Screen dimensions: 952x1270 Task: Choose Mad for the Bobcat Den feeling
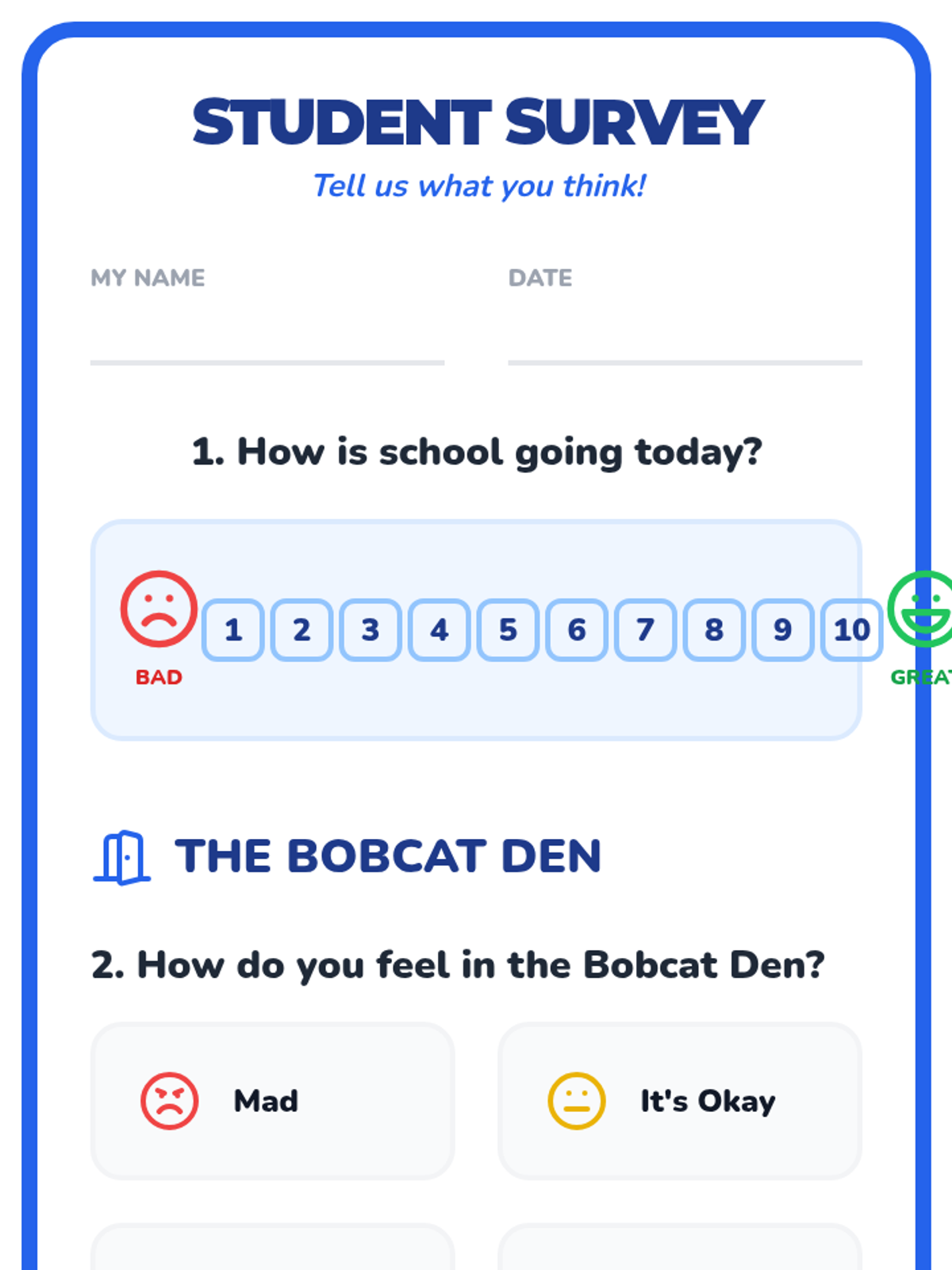[273, 1101]
